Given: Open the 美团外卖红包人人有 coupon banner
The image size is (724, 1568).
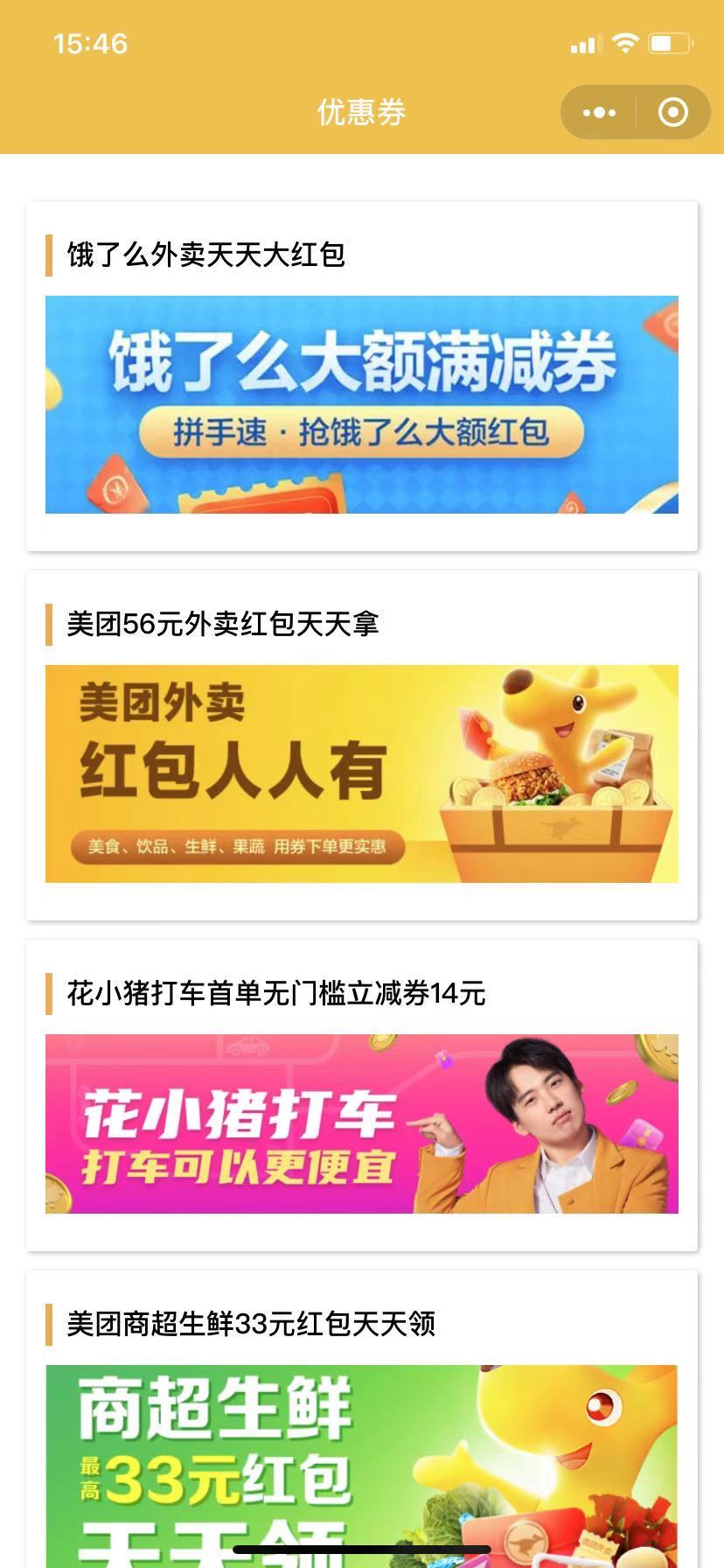Looking at the screenshot, I should tap(362, 773).
